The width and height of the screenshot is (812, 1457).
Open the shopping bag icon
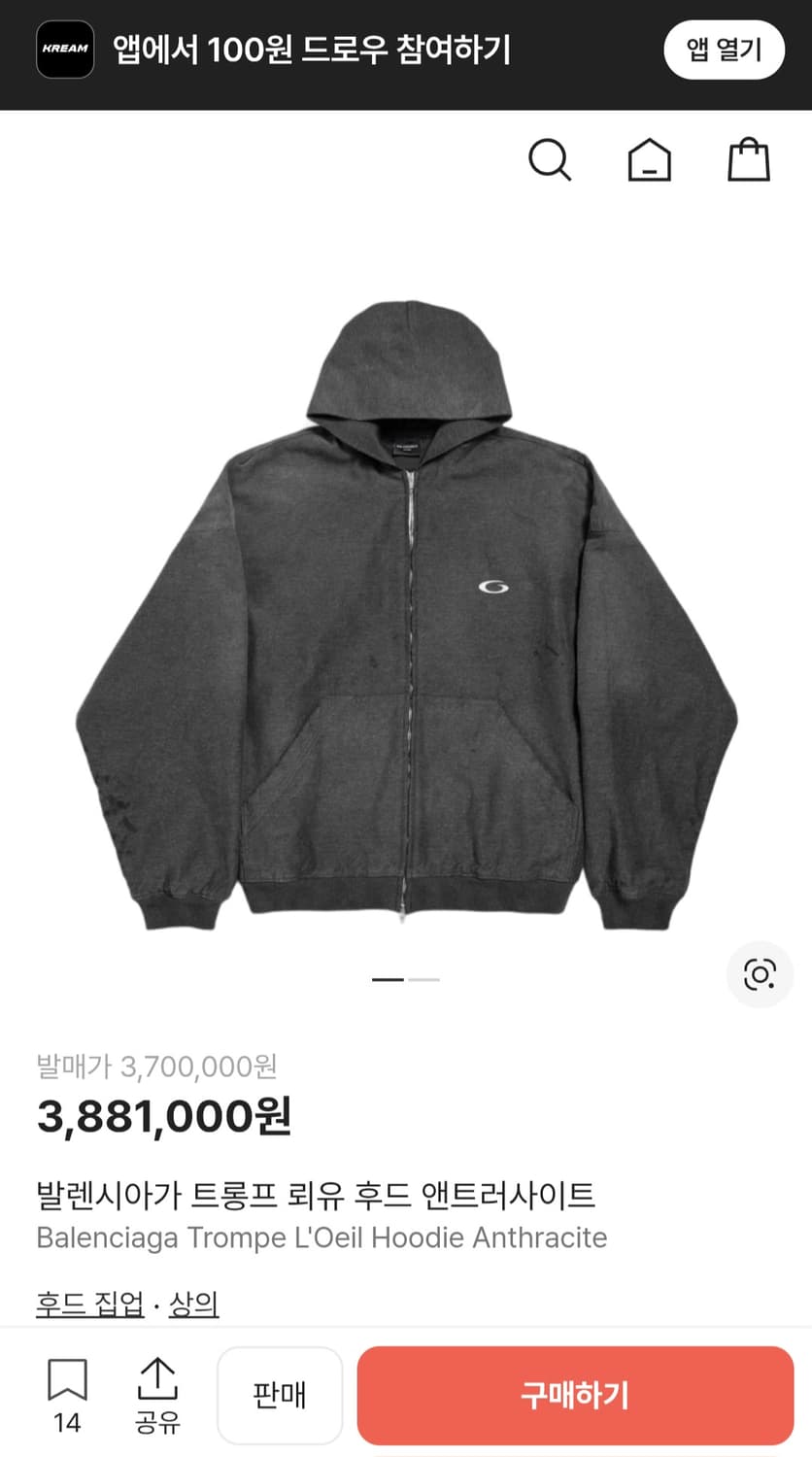pyautogui.click(x=748, y=160)
